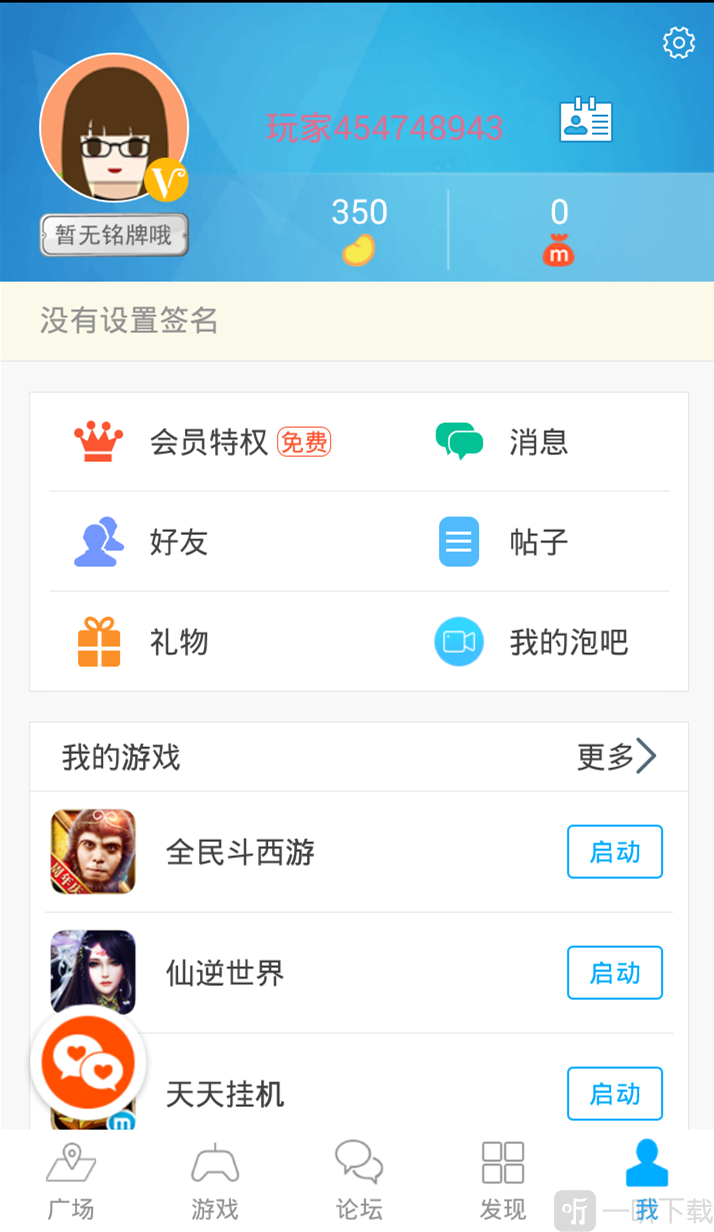The width and height of the screenshot is (714, 1232).
Task: Tap the profile avatar picture
Action: (113, 127)
